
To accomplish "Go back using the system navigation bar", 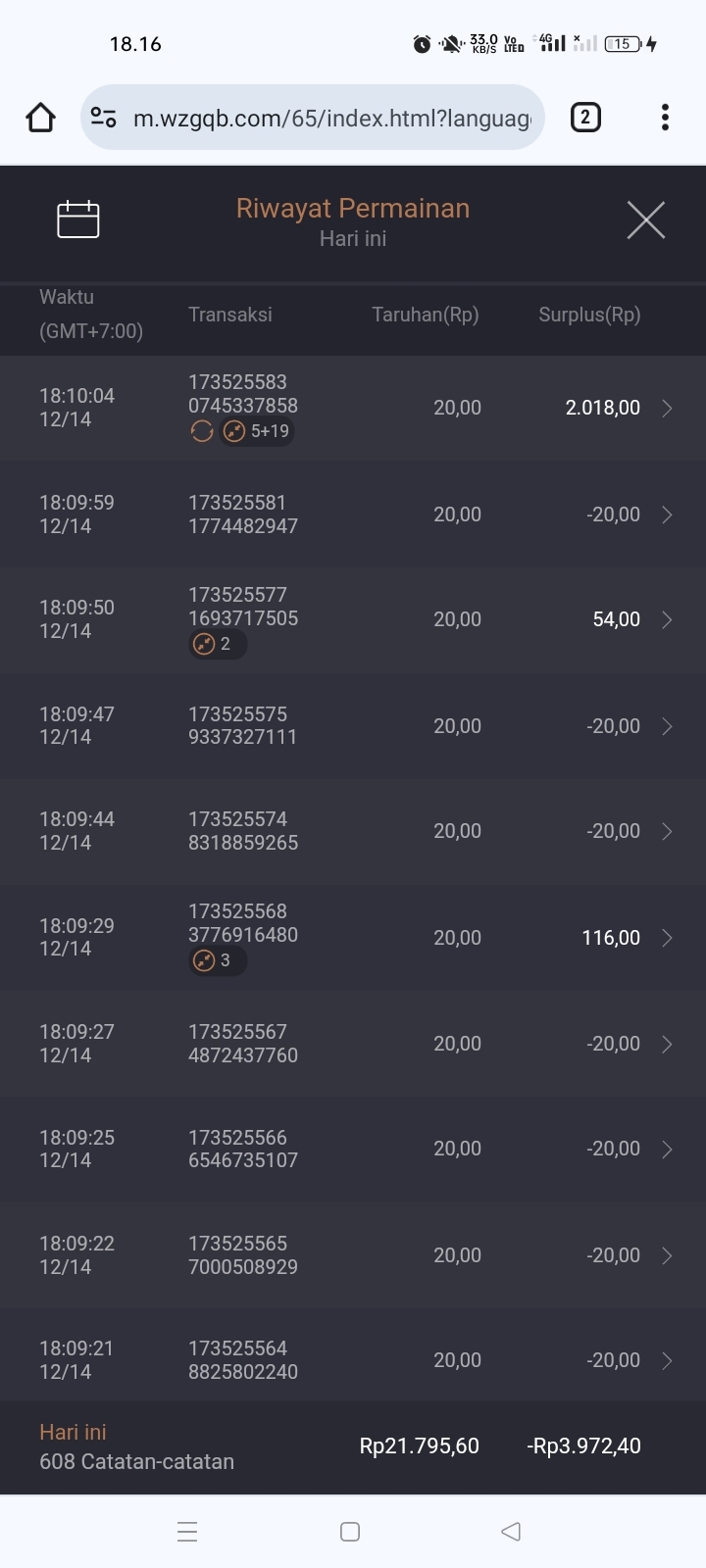I will pyautogui.click(x=510, y=1532).
